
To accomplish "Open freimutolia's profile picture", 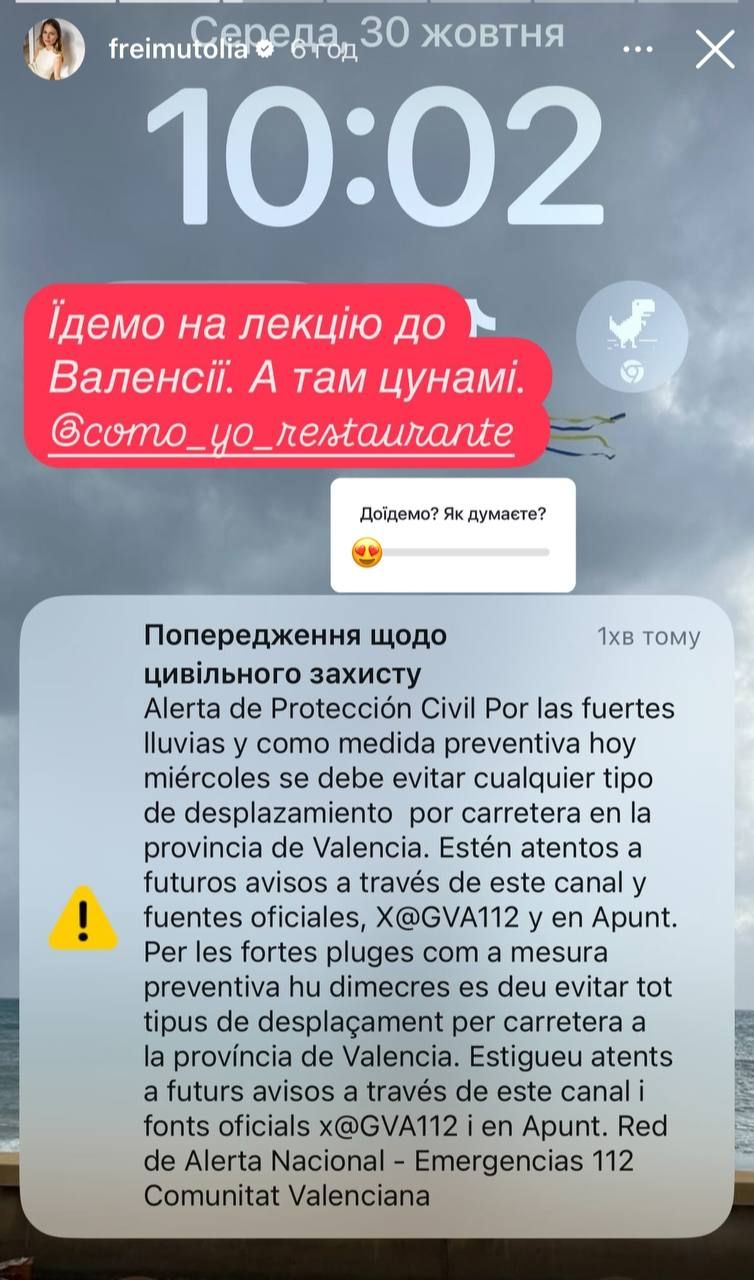I will tap(54, 48).
